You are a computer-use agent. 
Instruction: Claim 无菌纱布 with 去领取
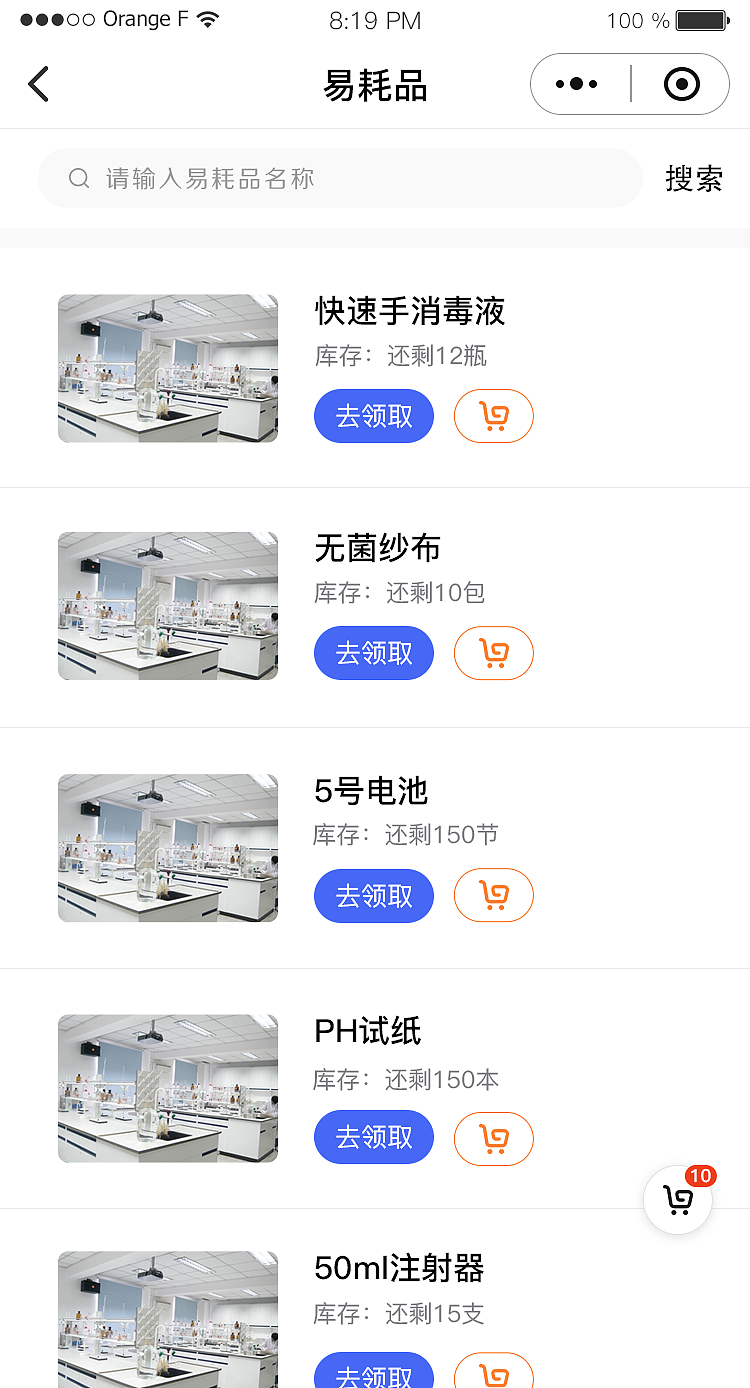click(374, 653)
